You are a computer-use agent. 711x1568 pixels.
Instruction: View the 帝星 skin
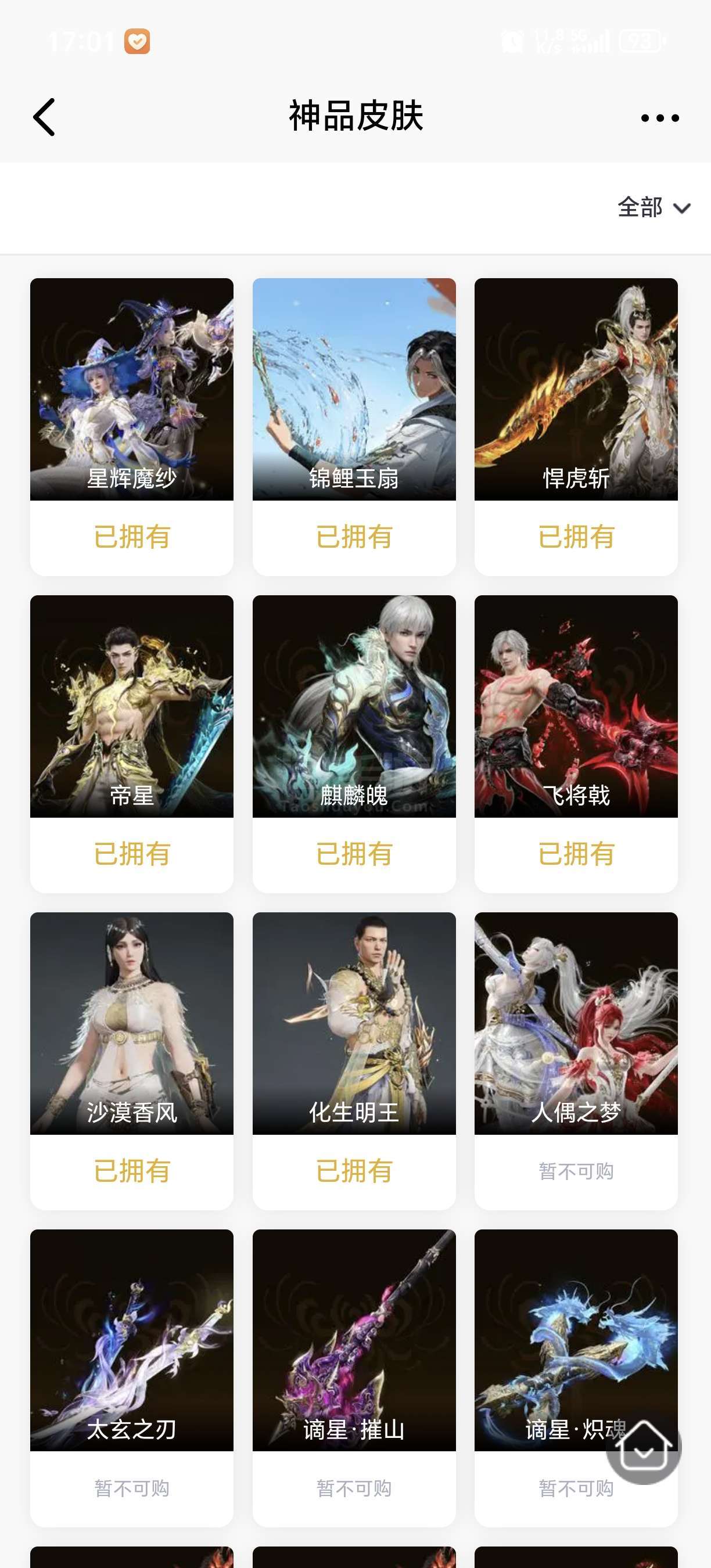[131, 744]
